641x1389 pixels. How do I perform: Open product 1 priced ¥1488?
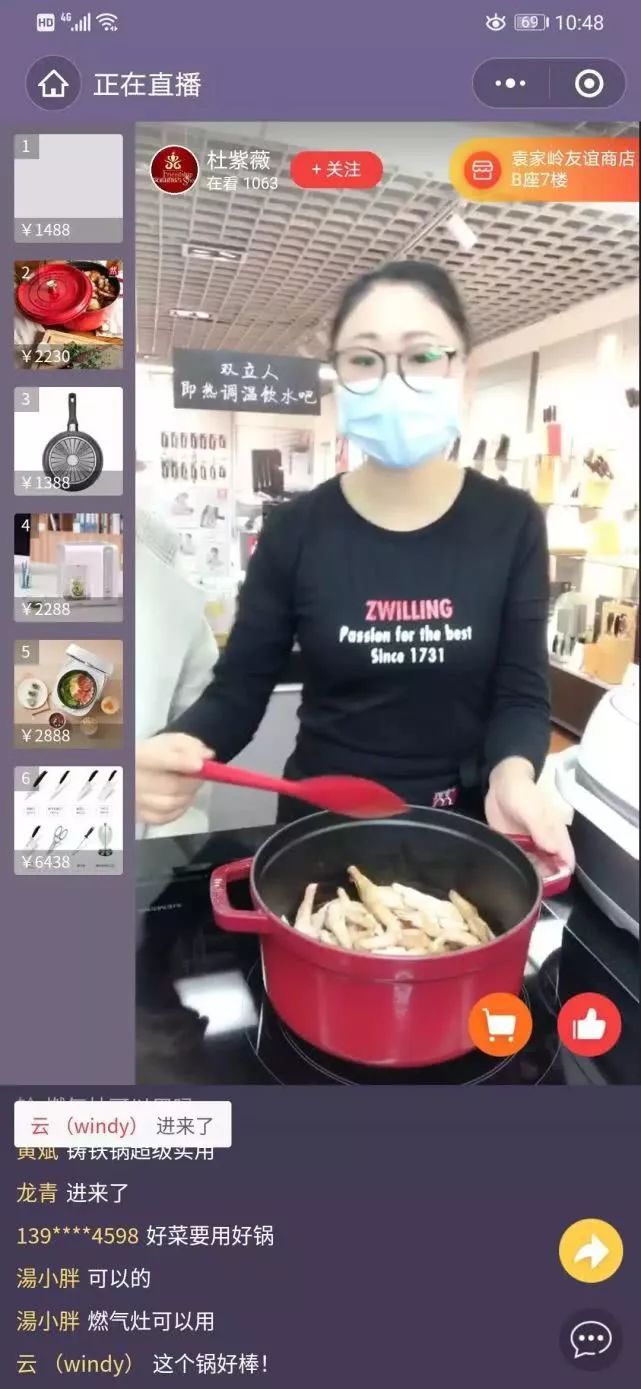click(x=68, y=188)
